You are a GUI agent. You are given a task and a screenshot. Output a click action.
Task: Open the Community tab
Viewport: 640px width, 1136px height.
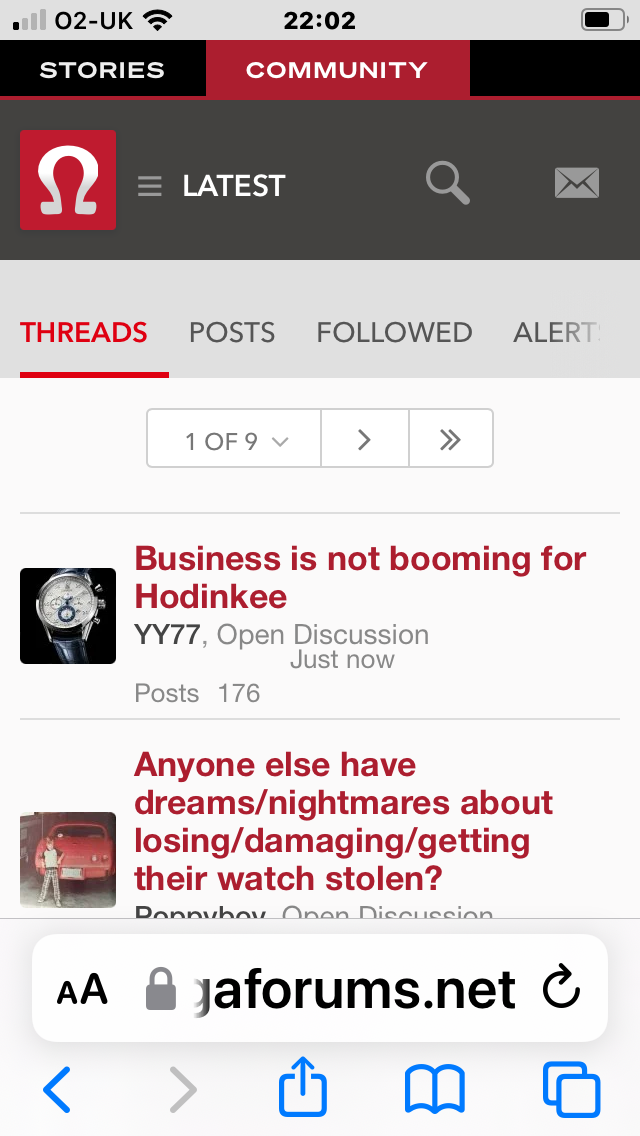337,70
